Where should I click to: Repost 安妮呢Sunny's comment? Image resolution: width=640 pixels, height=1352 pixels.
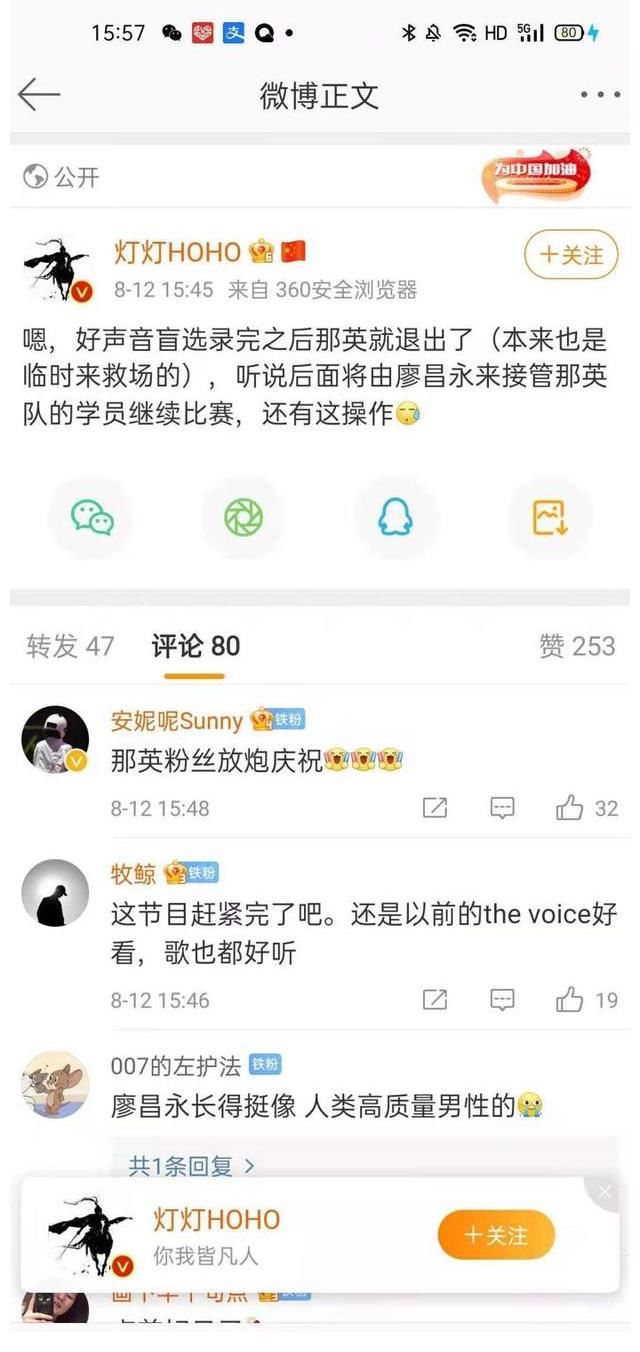pos(435,808)
